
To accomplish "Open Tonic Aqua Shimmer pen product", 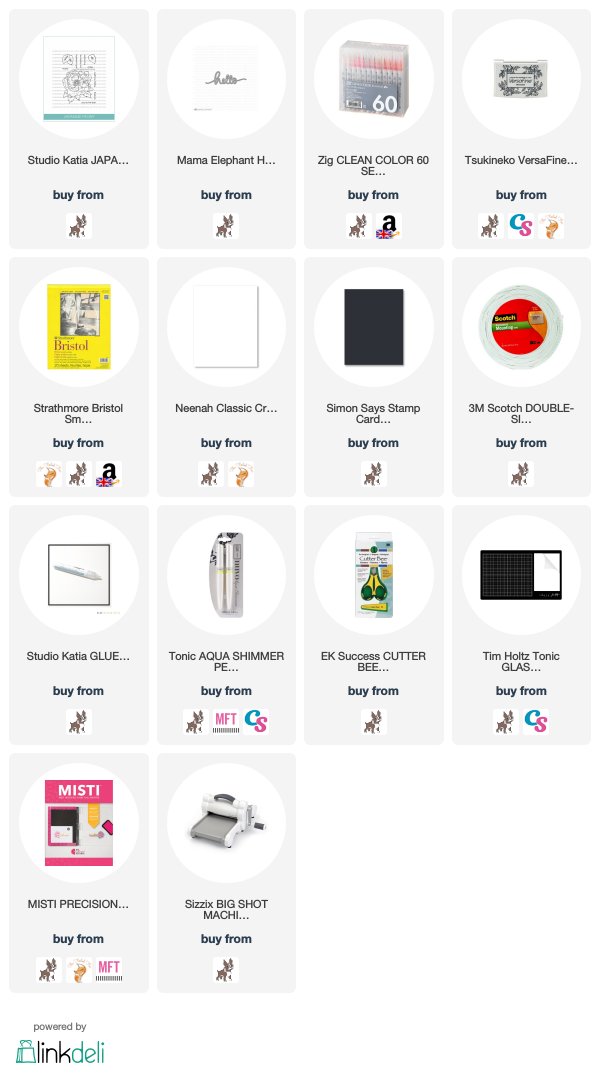I will coord(226,576).
